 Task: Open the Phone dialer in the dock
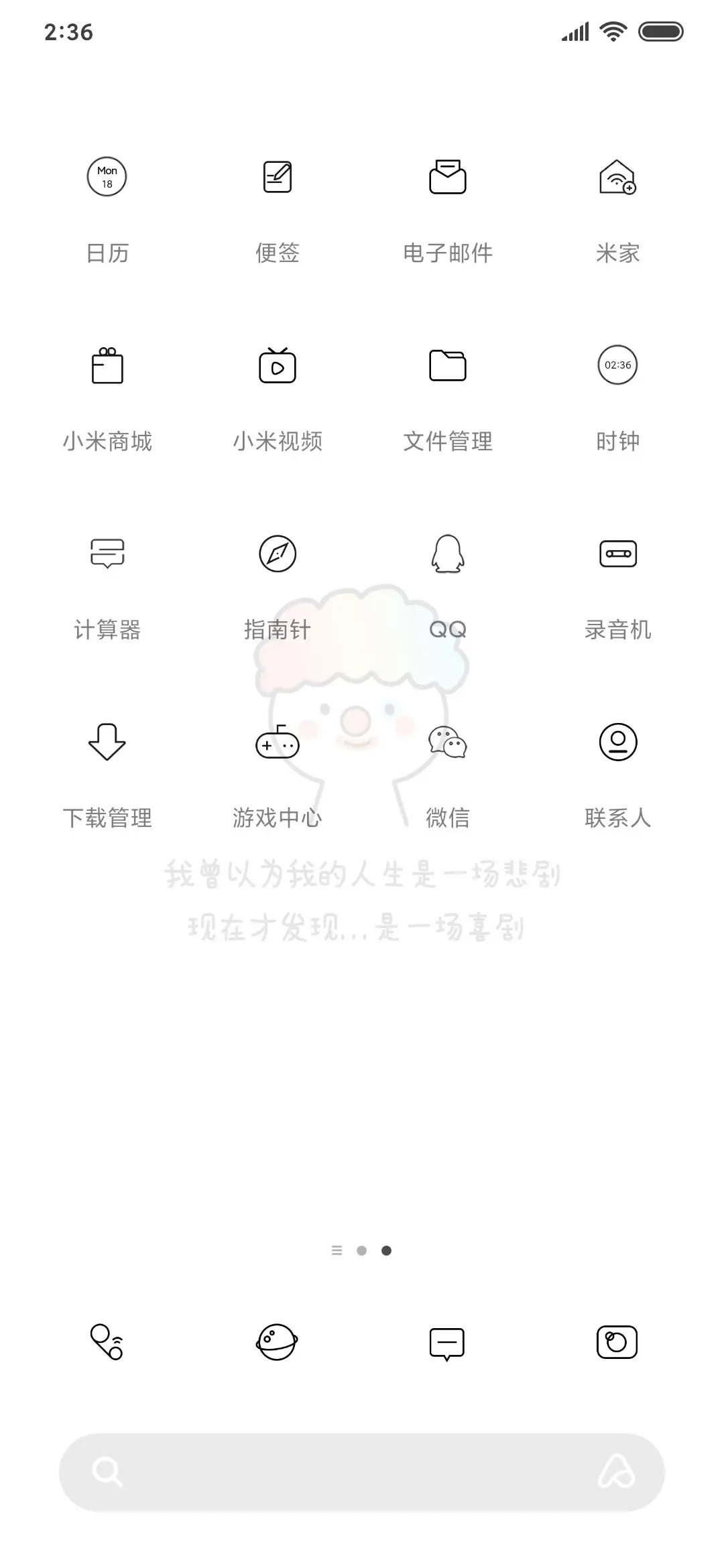point(106,1342)
